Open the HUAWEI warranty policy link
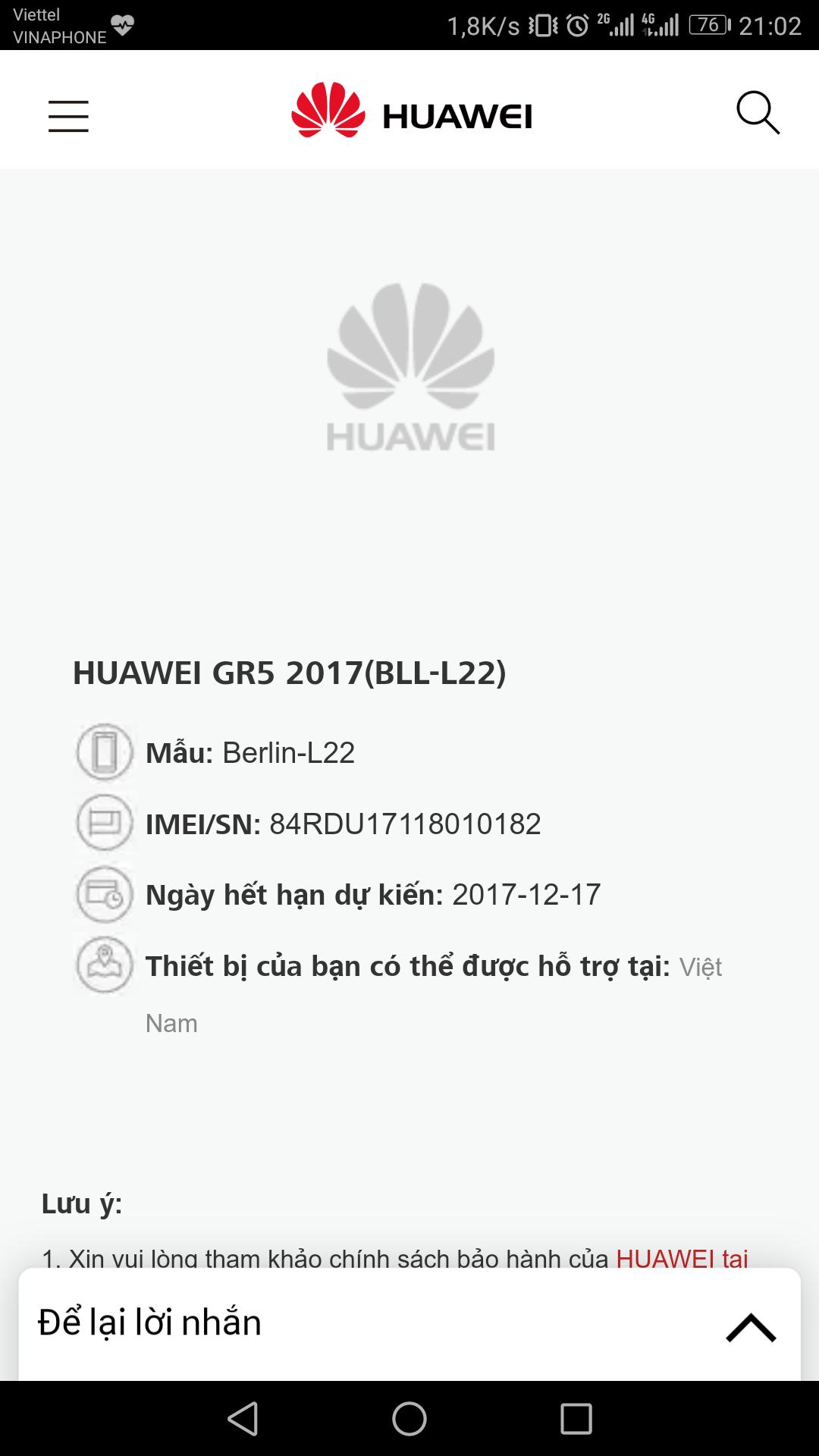819x1456 pixels. 682,1258
